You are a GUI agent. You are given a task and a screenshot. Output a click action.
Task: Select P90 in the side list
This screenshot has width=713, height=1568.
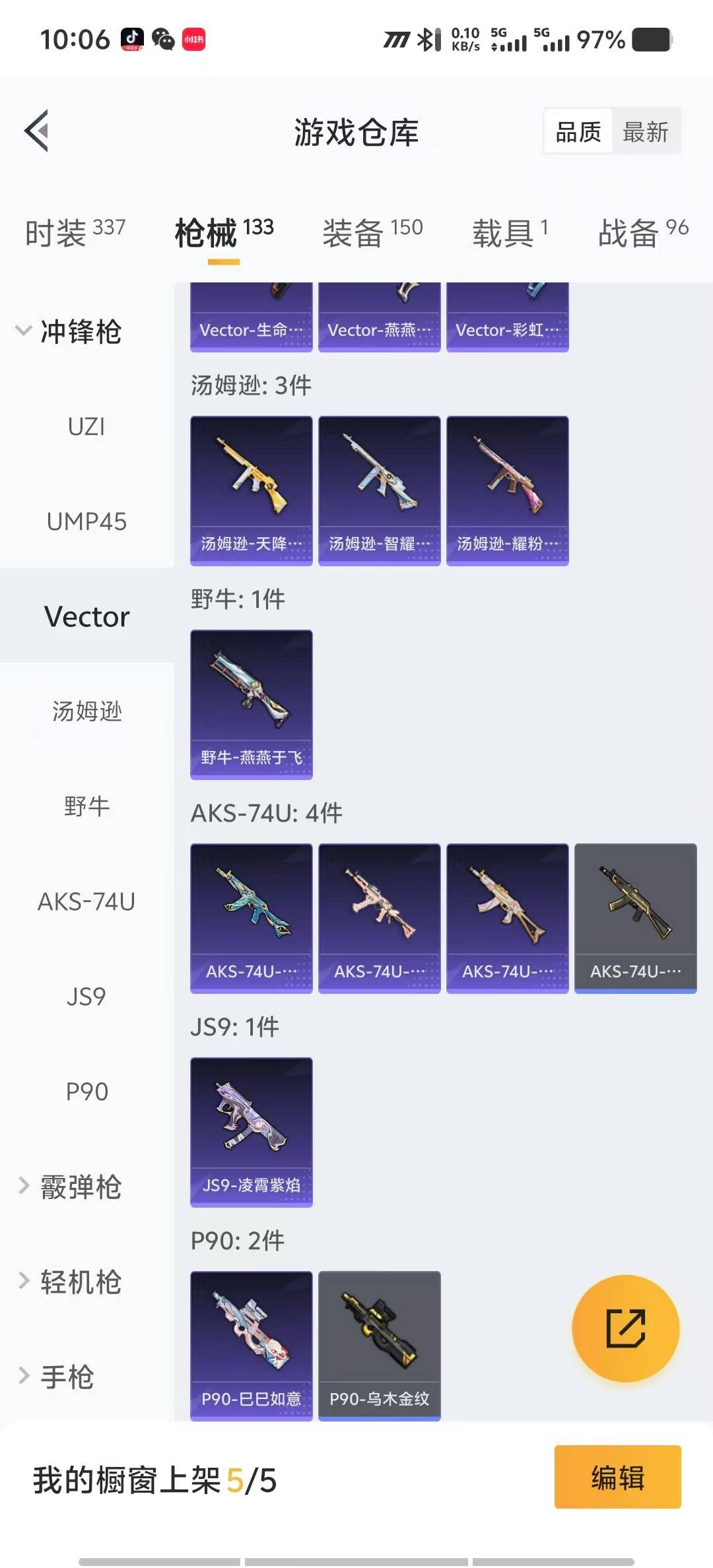coord(86,1092)
